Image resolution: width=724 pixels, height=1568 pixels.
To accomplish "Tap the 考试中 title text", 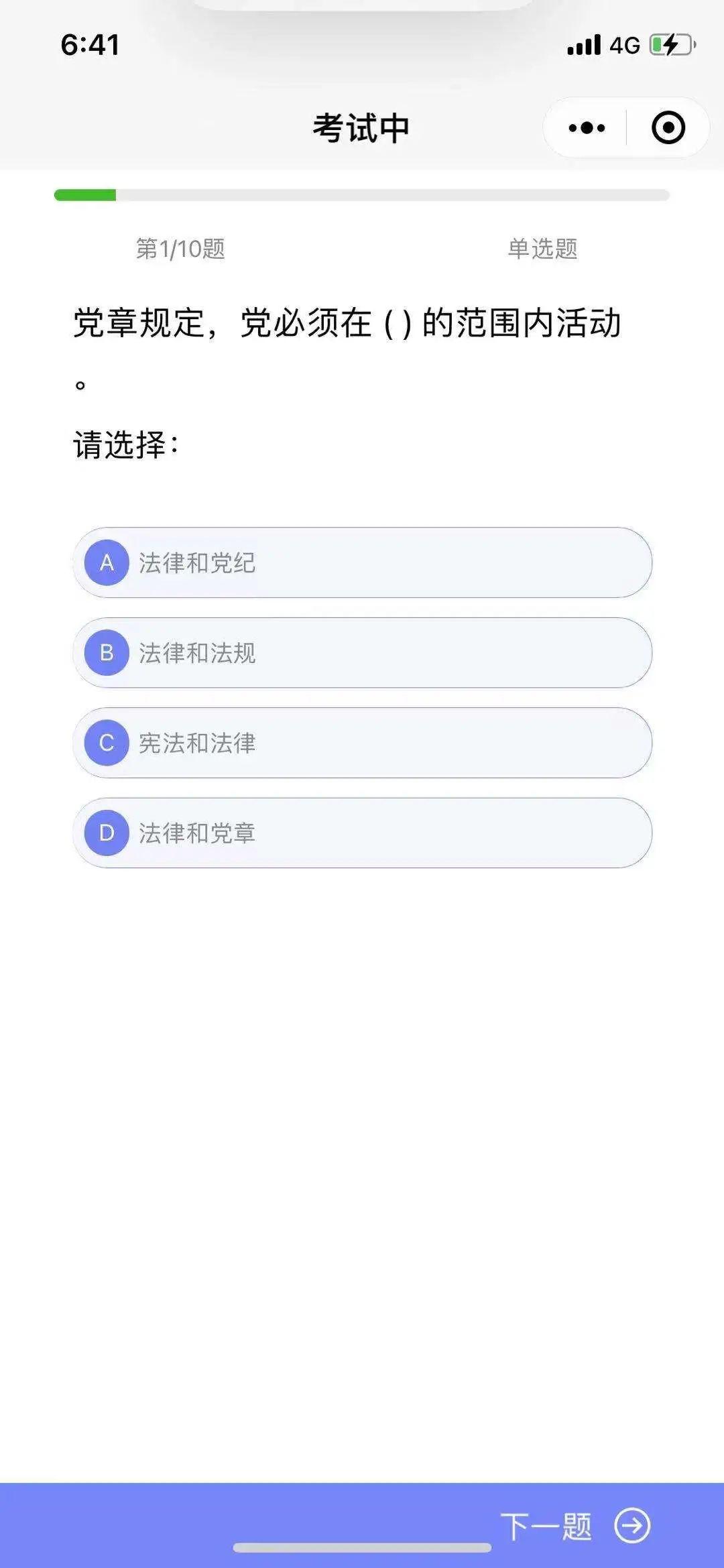I will click(362, 127).
